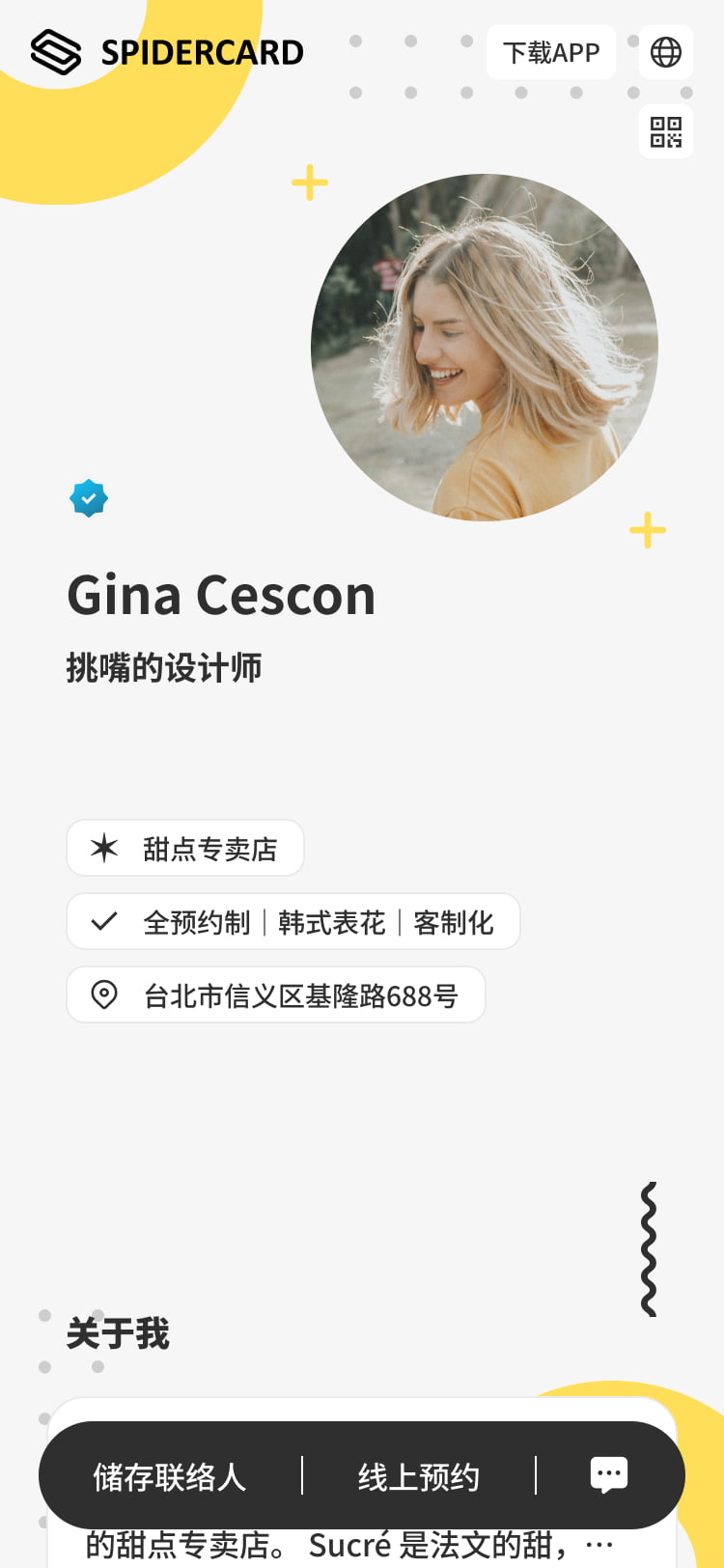Click the name Gina Cescon
Screen dimensions: 724x1568
221,595
